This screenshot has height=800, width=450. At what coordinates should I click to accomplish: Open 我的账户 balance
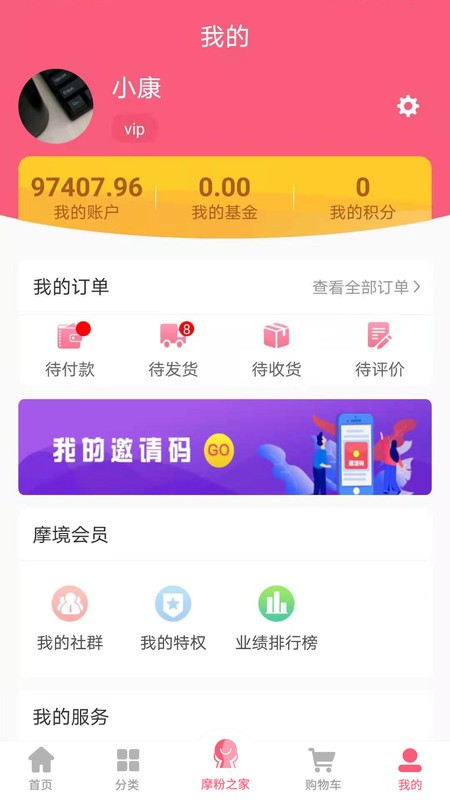coord(86,197)
